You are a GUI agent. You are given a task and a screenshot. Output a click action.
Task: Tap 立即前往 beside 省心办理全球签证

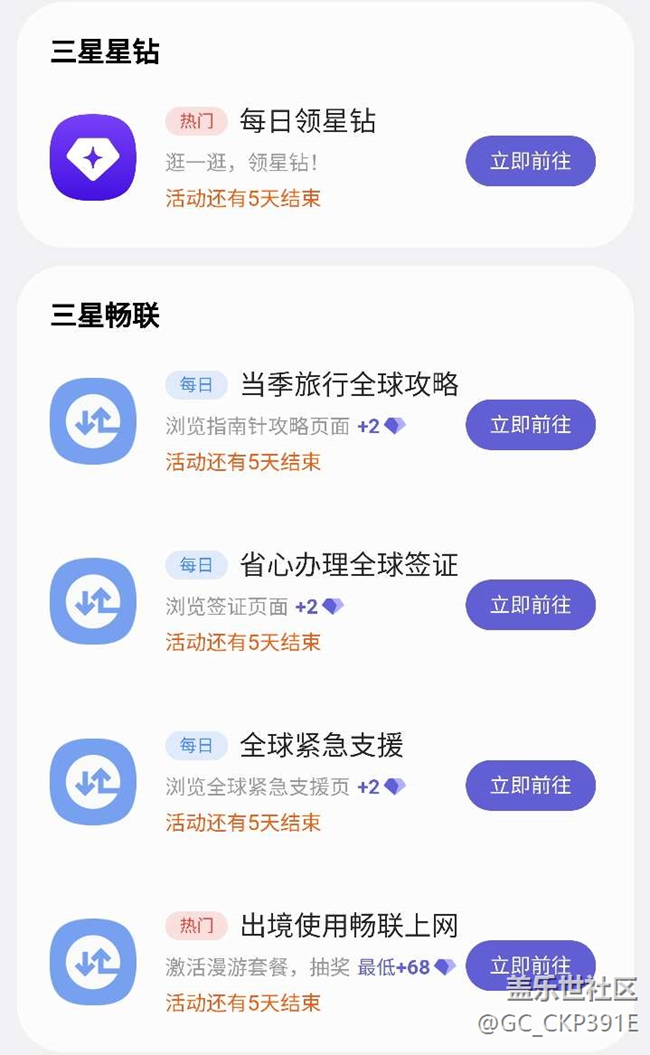click(530, 605)
